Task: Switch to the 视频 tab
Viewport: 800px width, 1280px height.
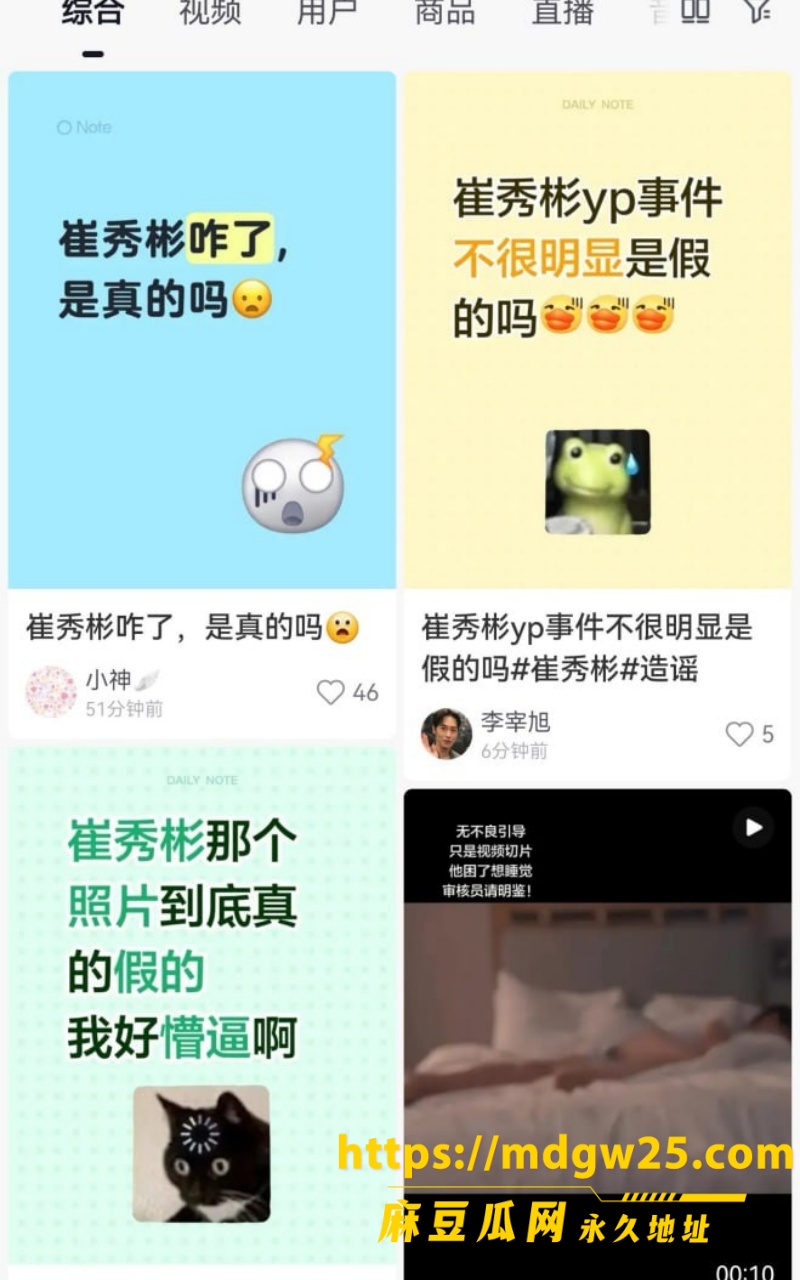Action: [x=210, y=12]
